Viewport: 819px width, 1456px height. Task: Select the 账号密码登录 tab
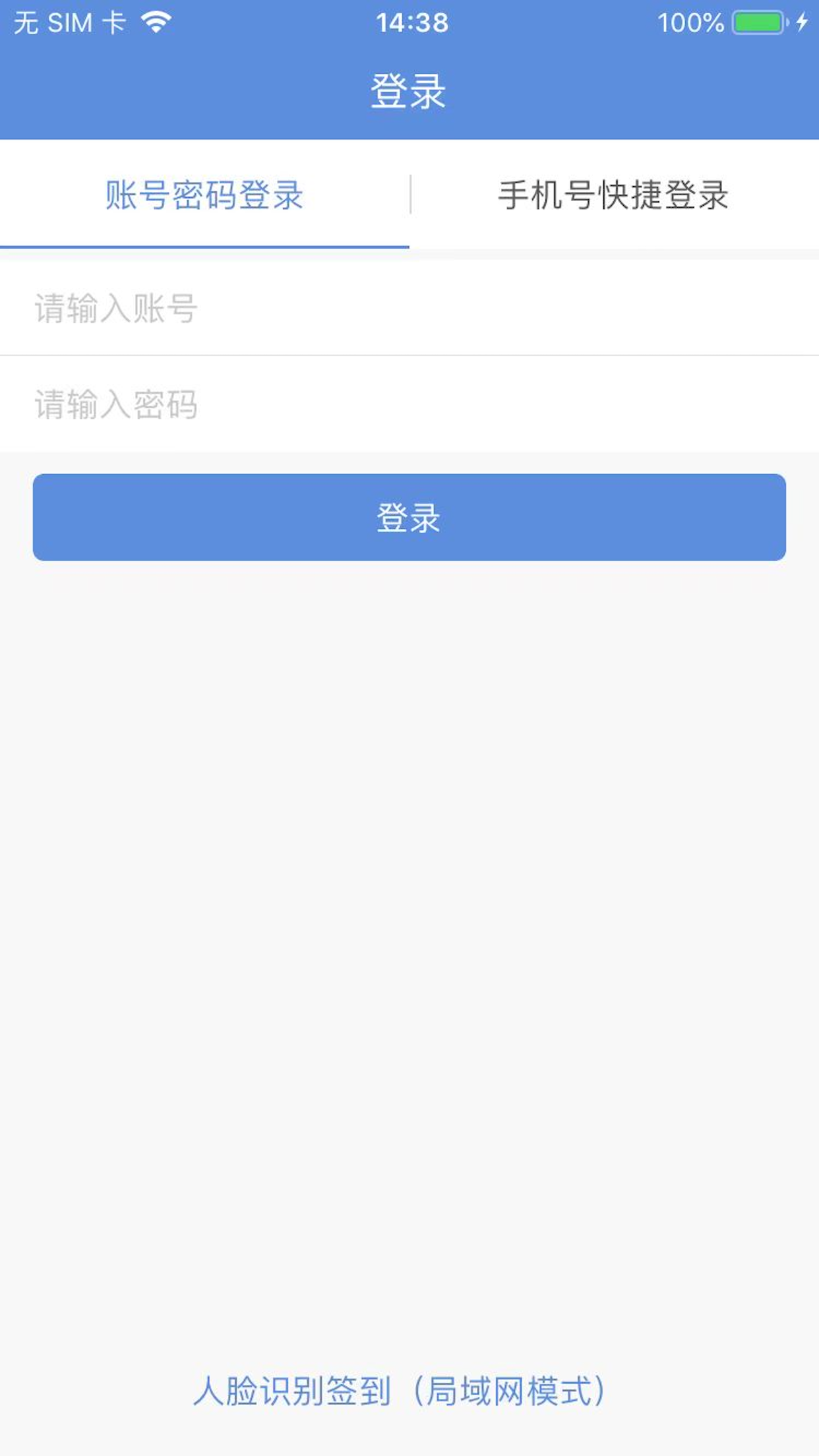tap(204, 195)
